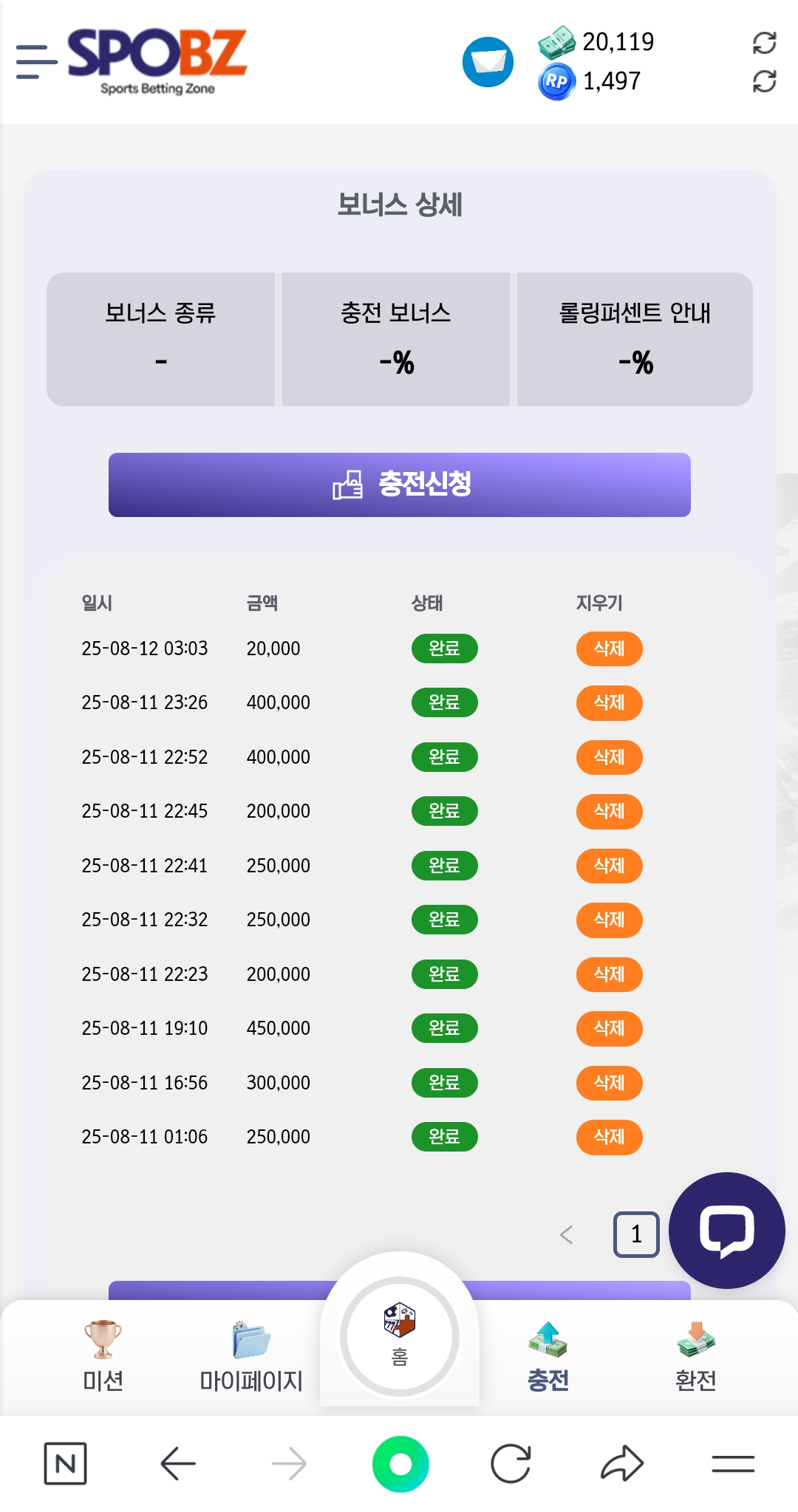The width and height of the screenshot is (798, 1512).
Task: Open the browser's menu lines
Action: (x=733, y=1463)
